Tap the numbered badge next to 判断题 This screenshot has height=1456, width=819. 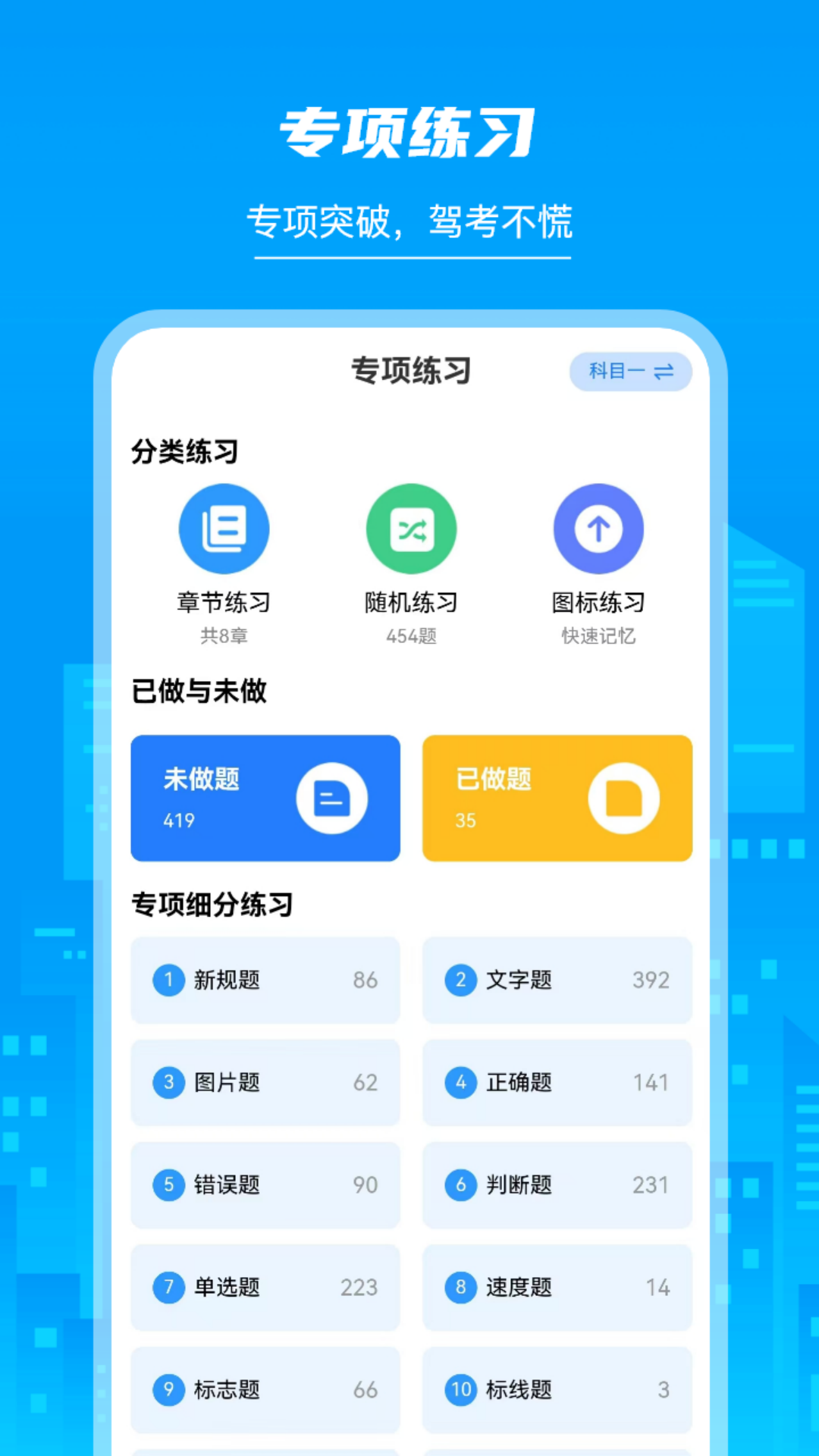(x=460, y=1185)
